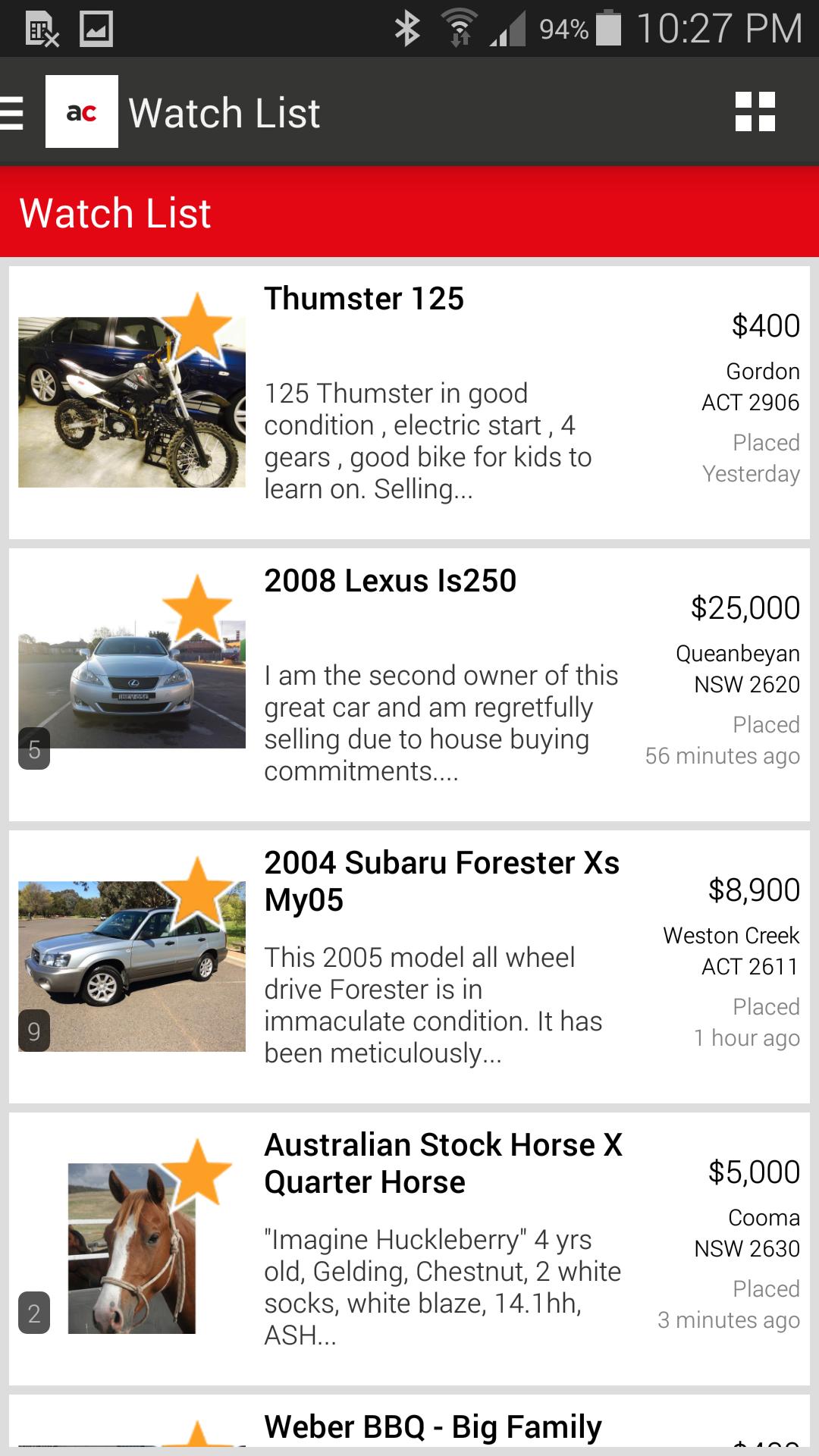The height and width of the screenshot is (1456, 819).
Task: Tap the image count badge on the horse listing
Action: click(x=33, y=1312)
